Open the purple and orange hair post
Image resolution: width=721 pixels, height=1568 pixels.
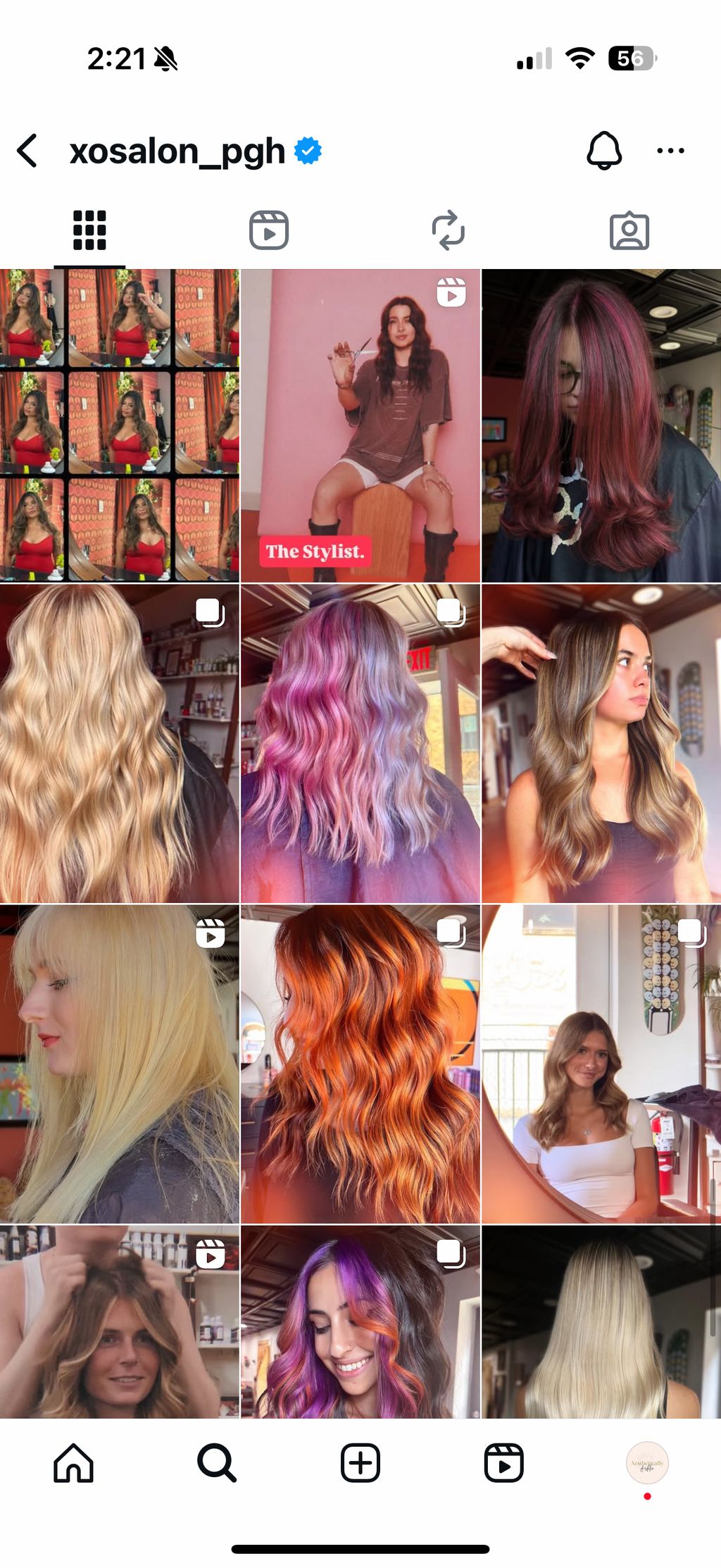360,1321
